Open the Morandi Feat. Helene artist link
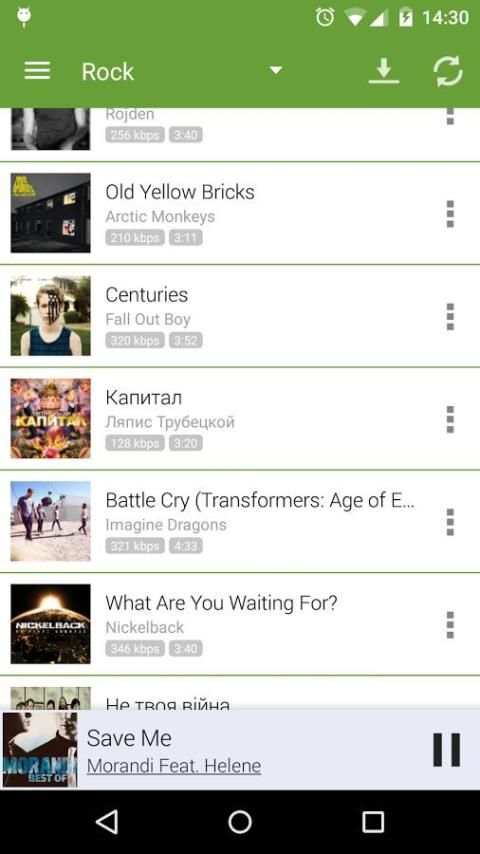The image size is (480, 854). point(174,766)
